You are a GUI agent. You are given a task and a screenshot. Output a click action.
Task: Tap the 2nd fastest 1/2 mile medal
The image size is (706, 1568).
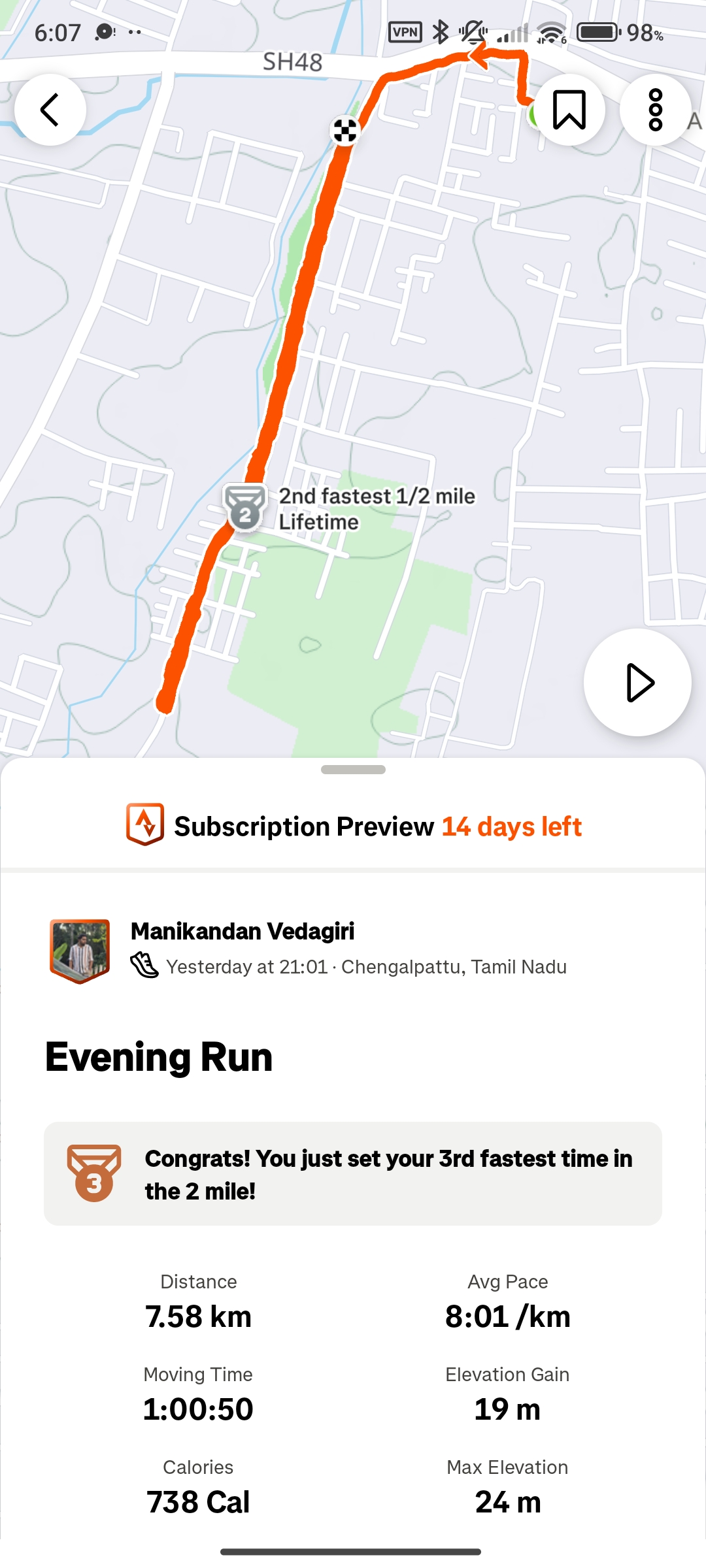pyautogui.click(x=245, y=508)
